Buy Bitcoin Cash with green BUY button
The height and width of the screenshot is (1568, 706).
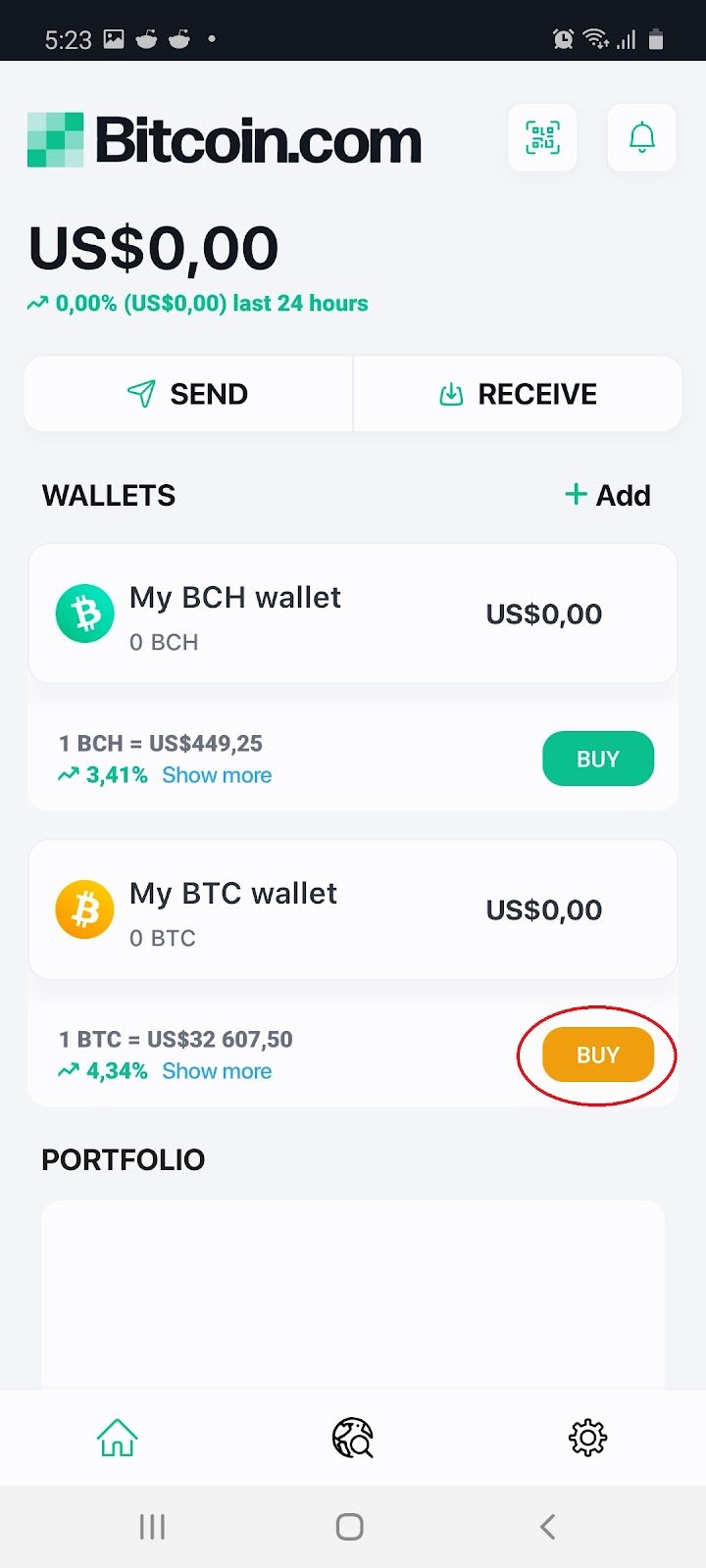pyautogui.click(x=597, y=759)
